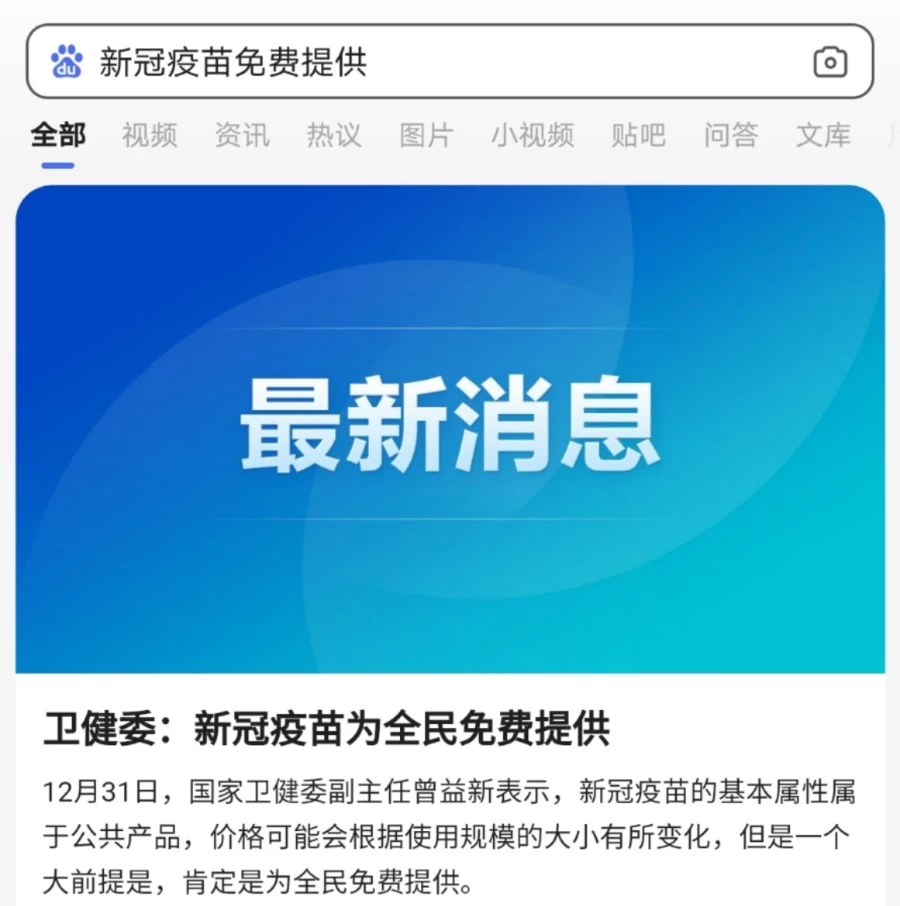Open camera image search

pos(829,62)
